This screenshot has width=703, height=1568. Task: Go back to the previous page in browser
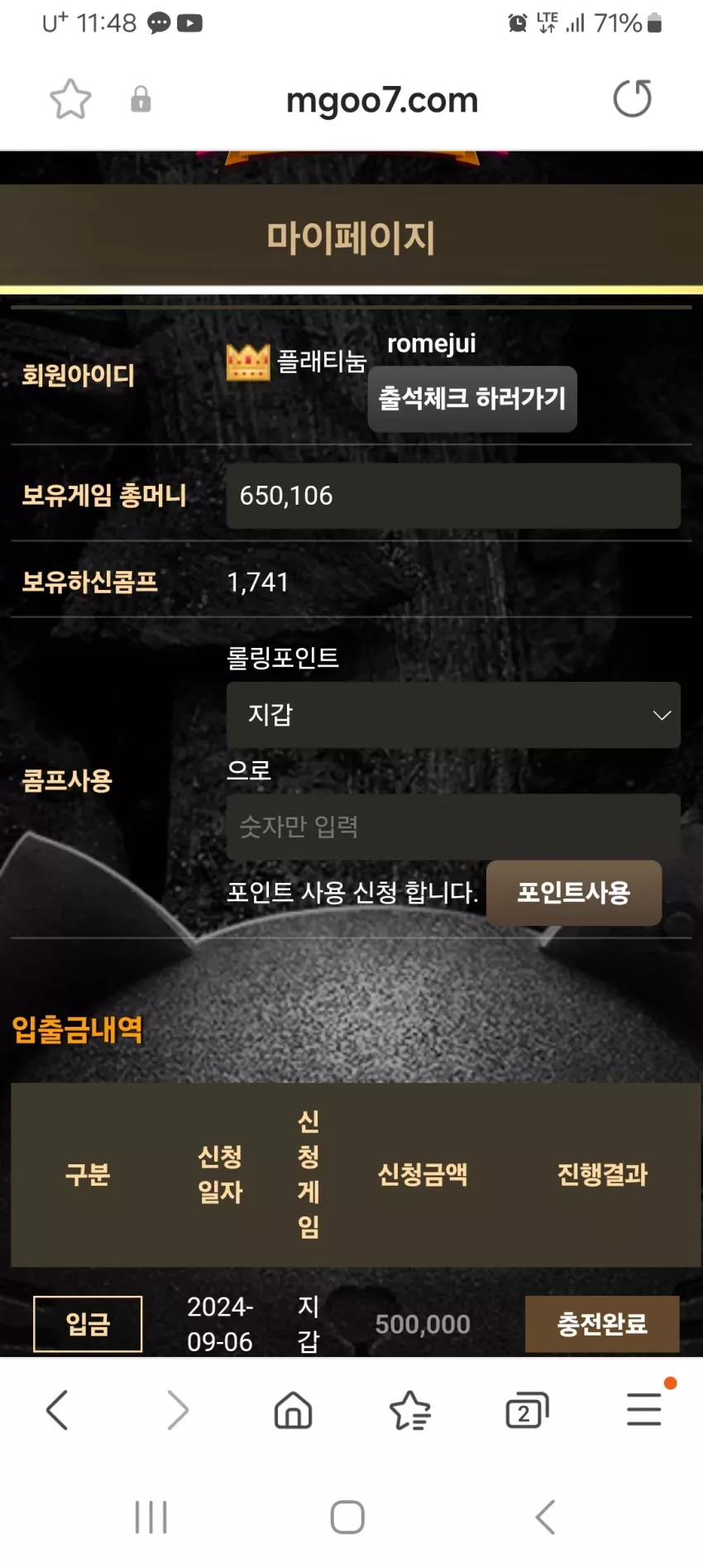coord(57,1410)
